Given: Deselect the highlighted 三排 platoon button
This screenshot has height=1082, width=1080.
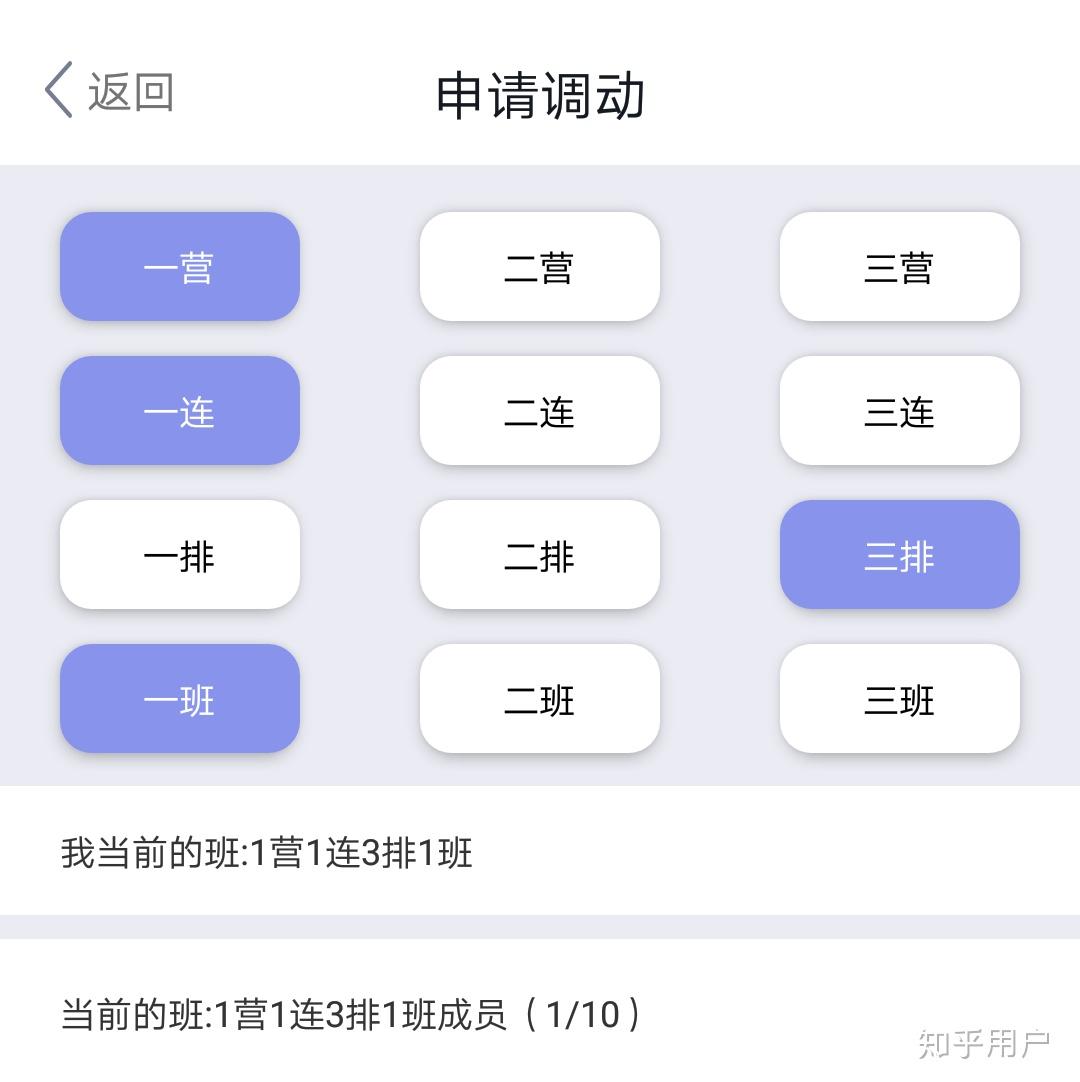Looking at the screenshot, I should 899,555.
